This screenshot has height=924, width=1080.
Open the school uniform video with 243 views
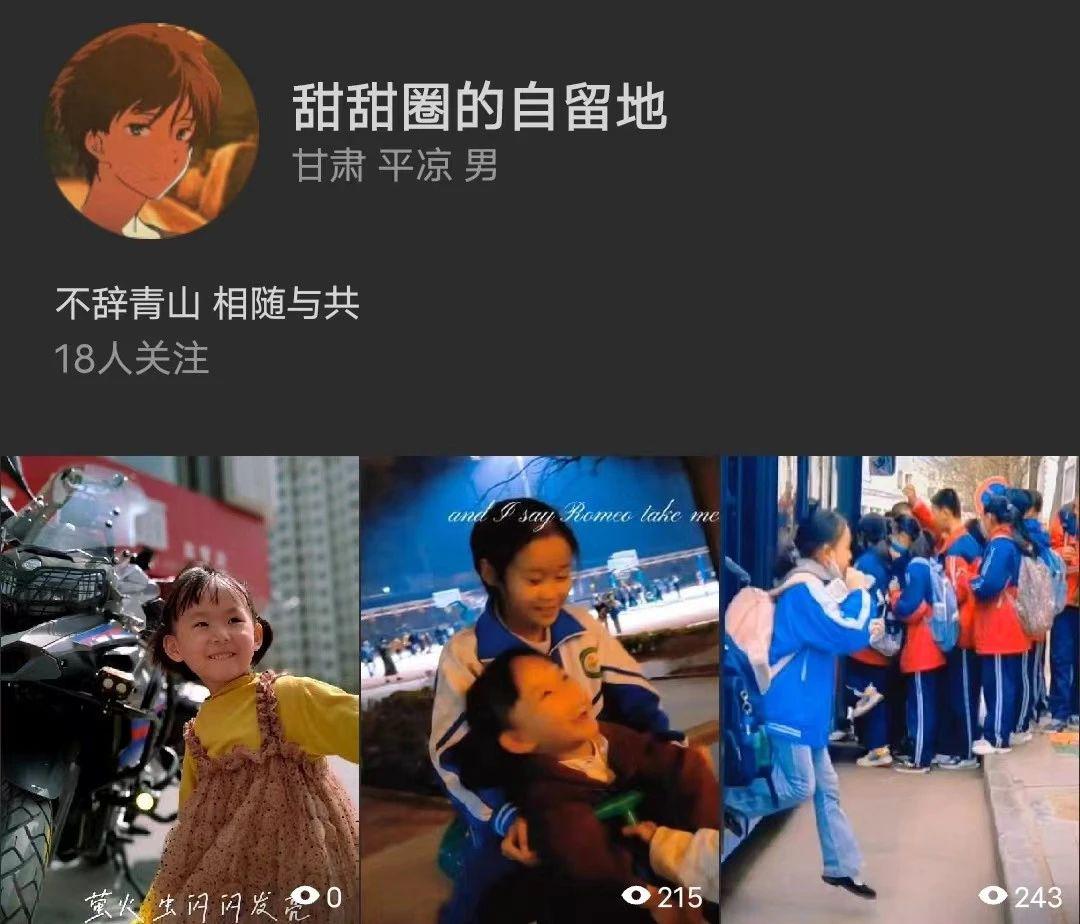click(x=900, y=690)
